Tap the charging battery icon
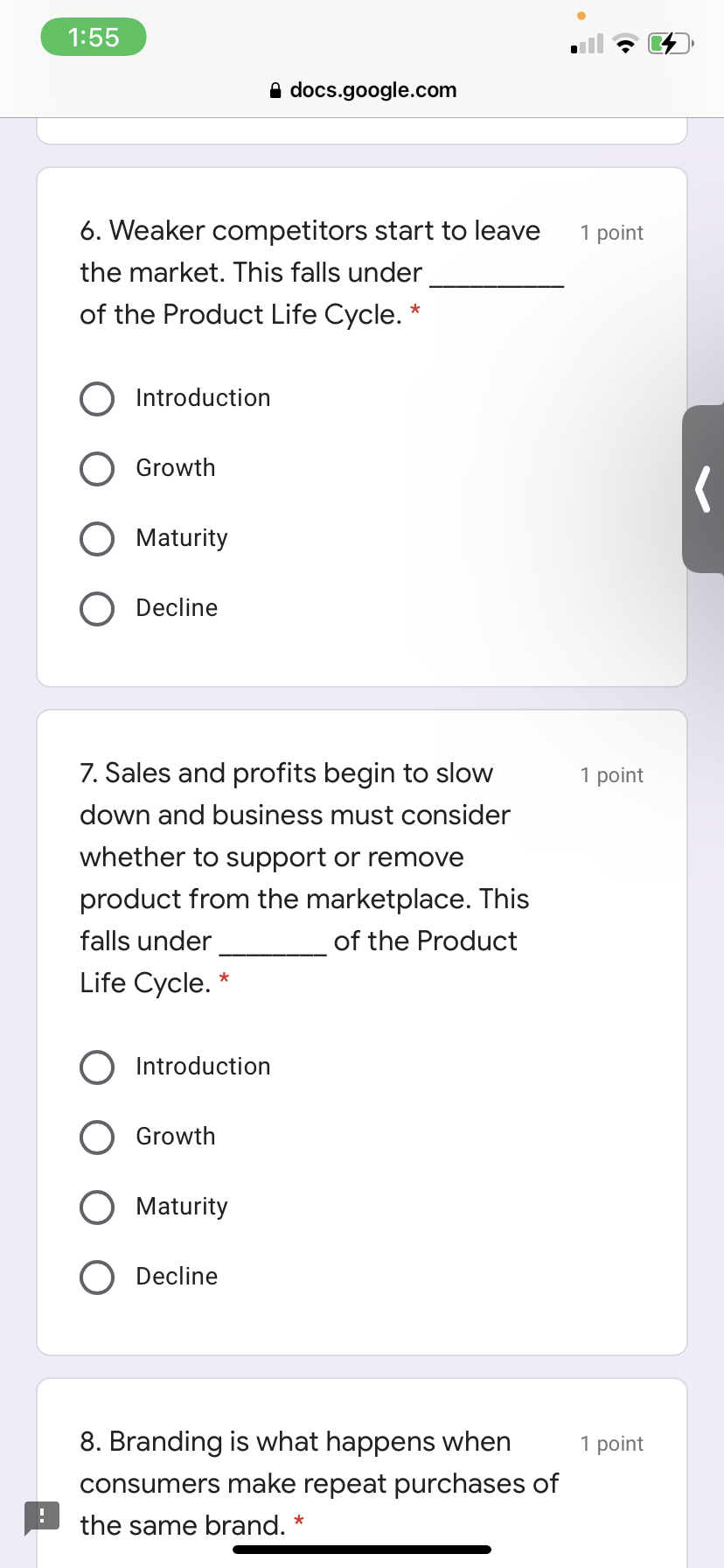 (670, 43)
